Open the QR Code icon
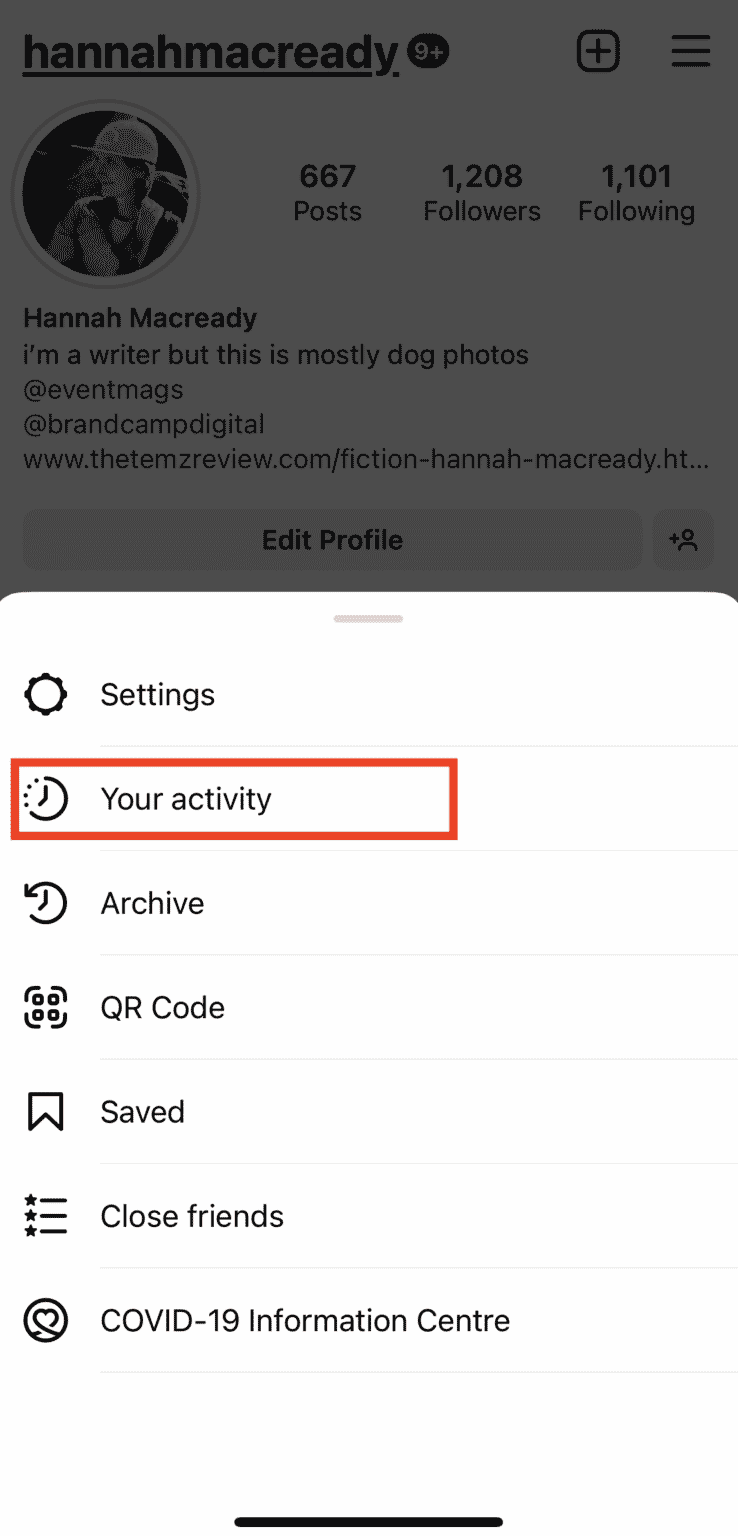738x1536 pixels. click(x=45, y=1007)
